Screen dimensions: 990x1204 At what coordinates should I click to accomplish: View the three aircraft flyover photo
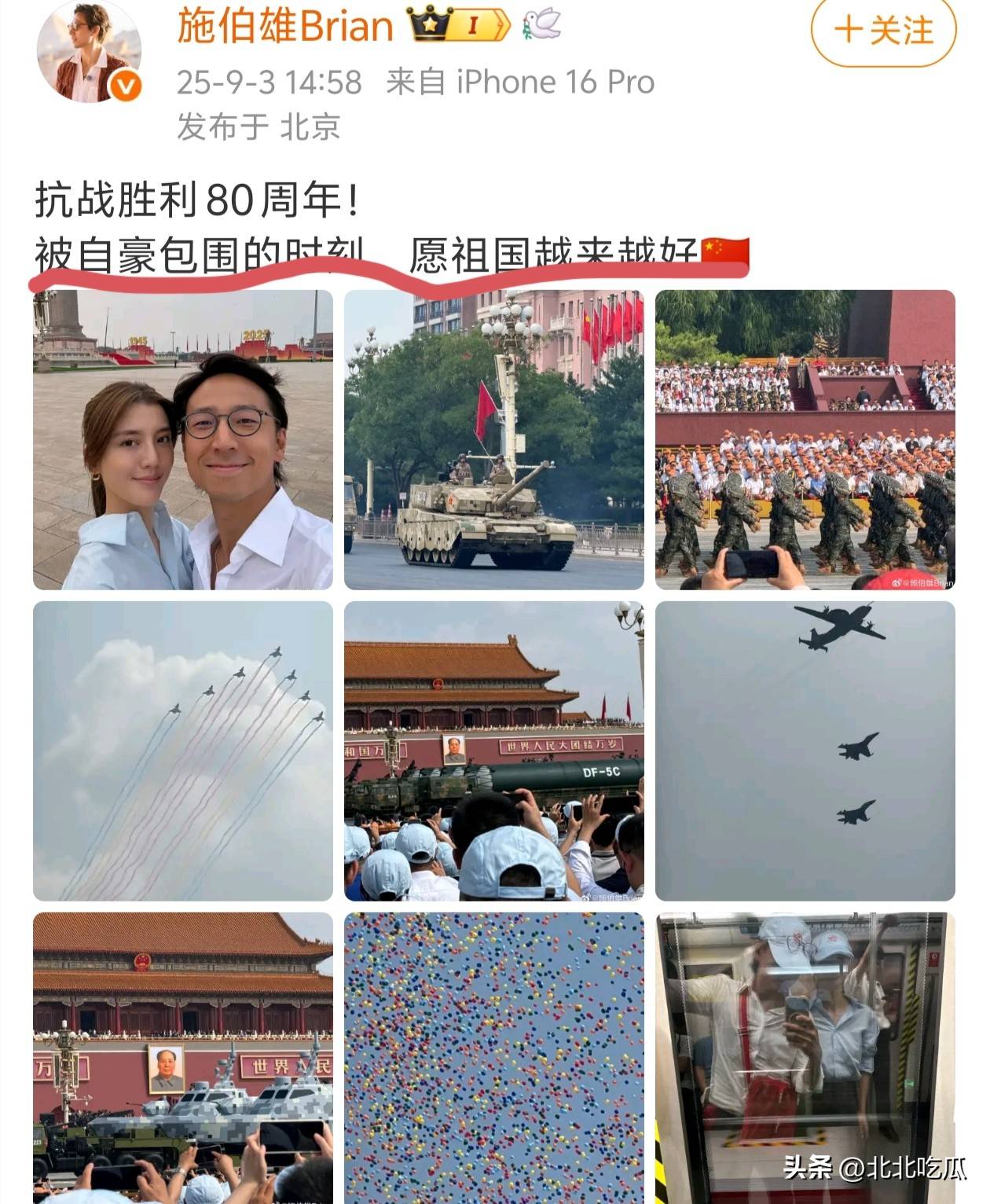coord(805,751)
